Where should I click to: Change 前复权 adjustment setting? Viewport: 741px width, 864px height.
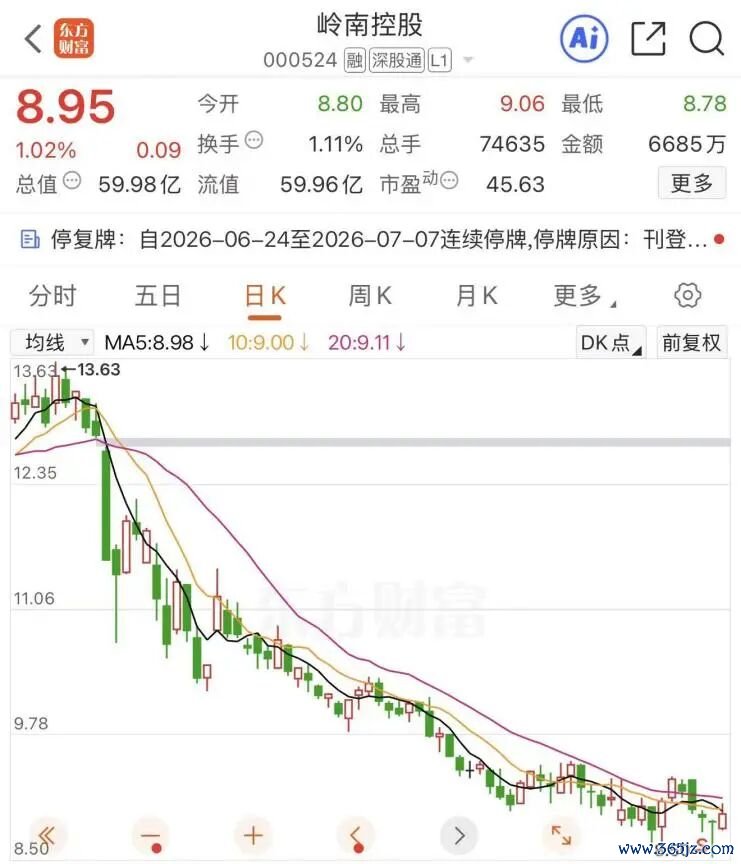coord(692,342)
